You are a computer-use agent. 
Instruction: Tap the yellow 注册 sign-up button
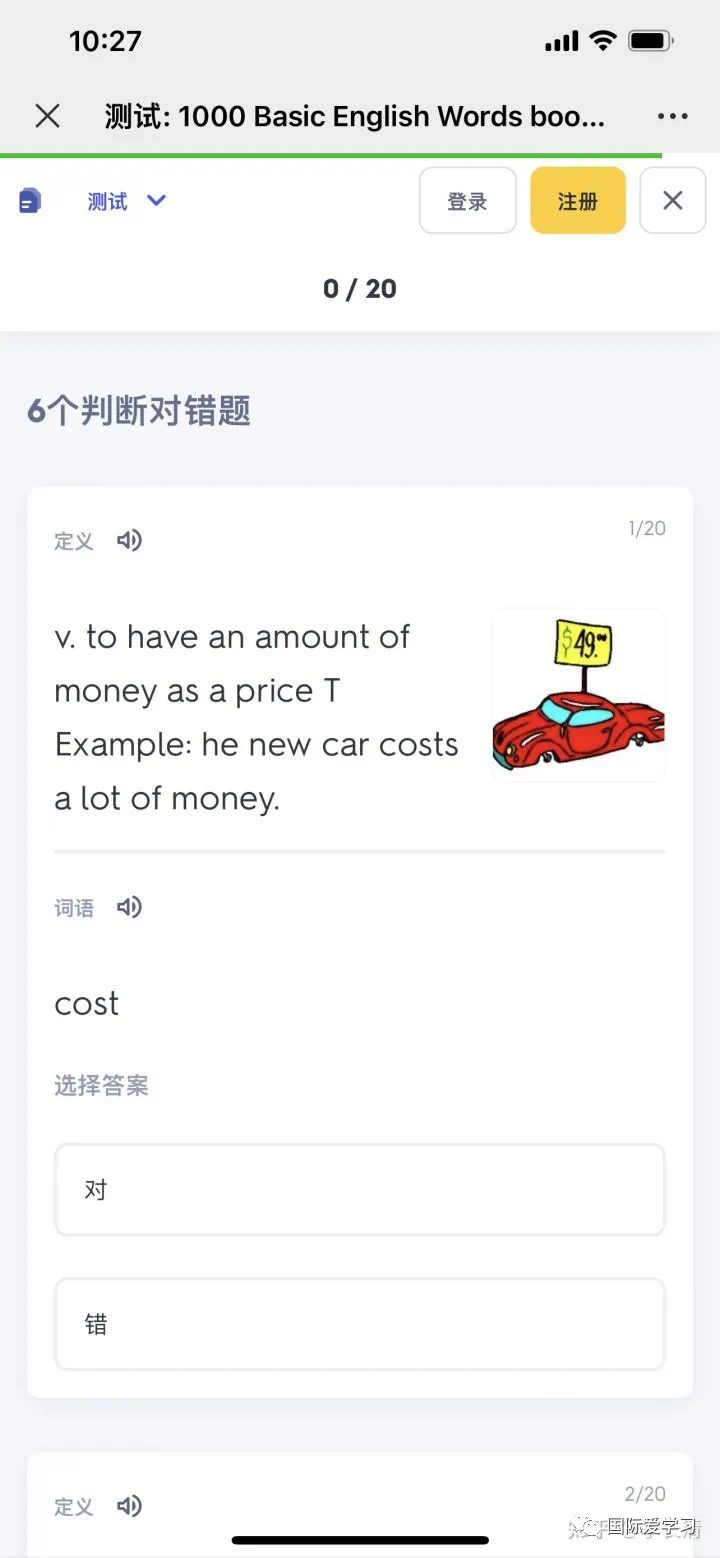point(577,201)
